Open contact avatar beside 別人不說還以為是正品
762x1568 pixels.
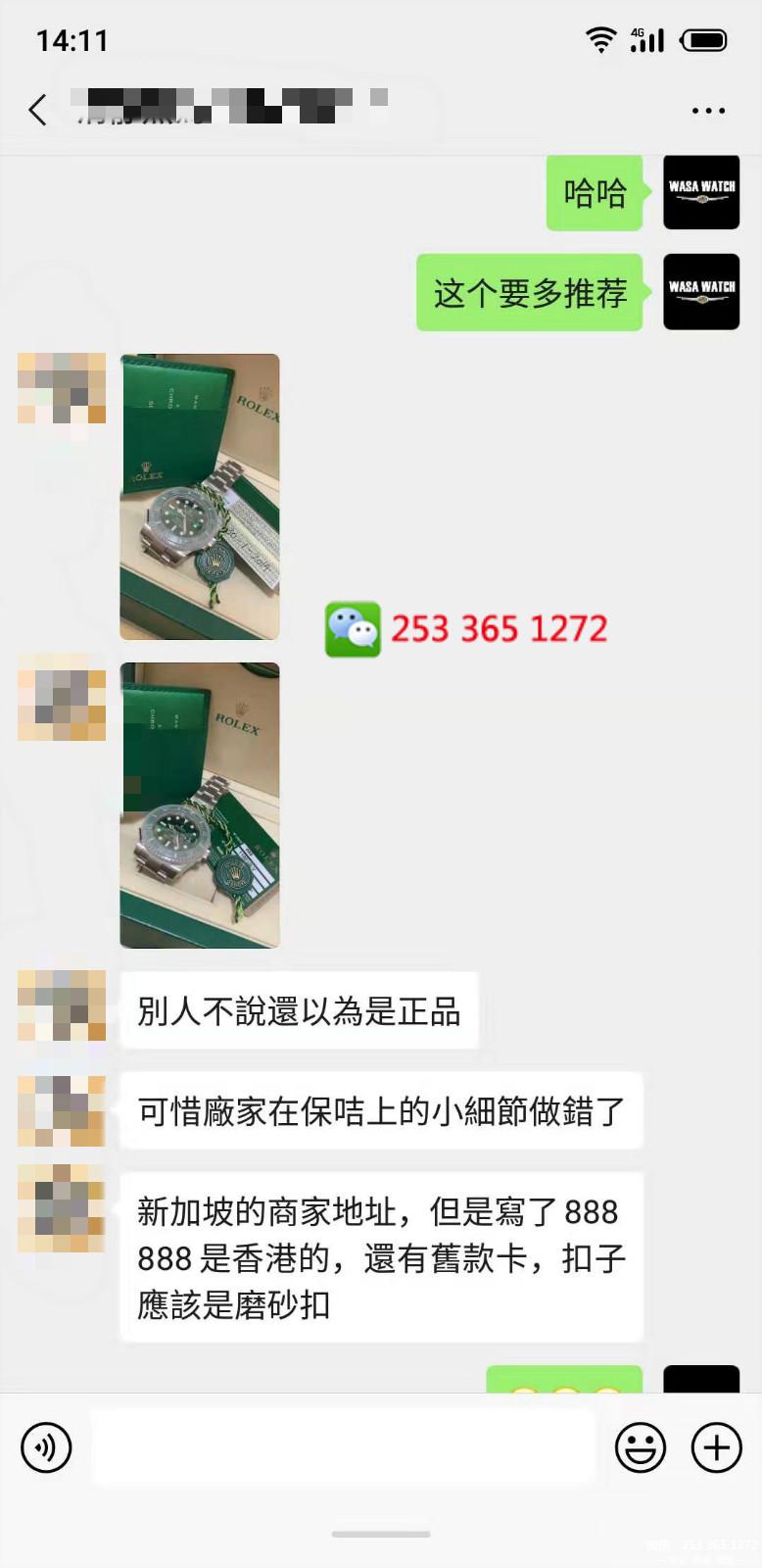click(x=62, y=1005)
